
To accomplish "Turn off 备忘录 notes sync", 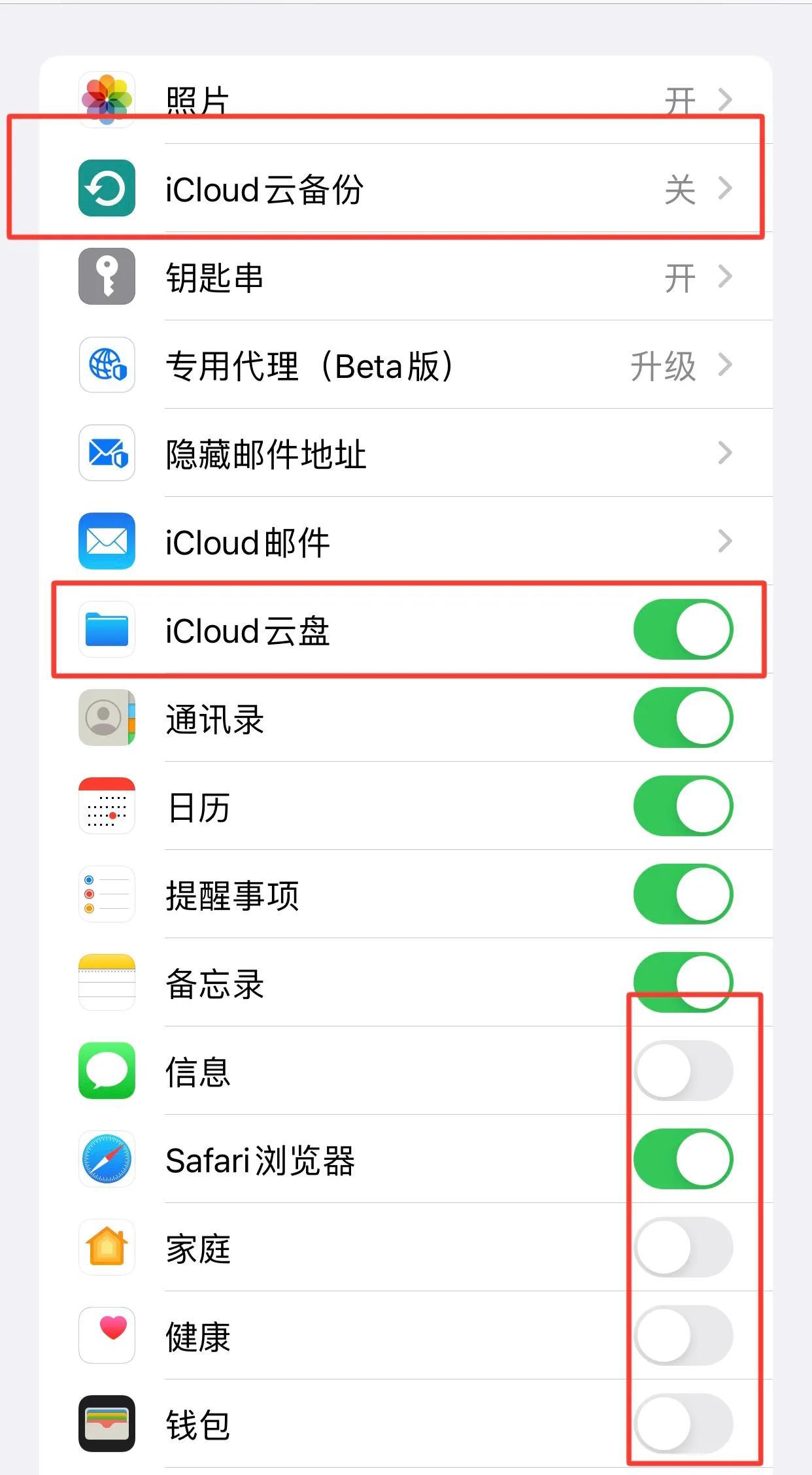I will (683, 983).
